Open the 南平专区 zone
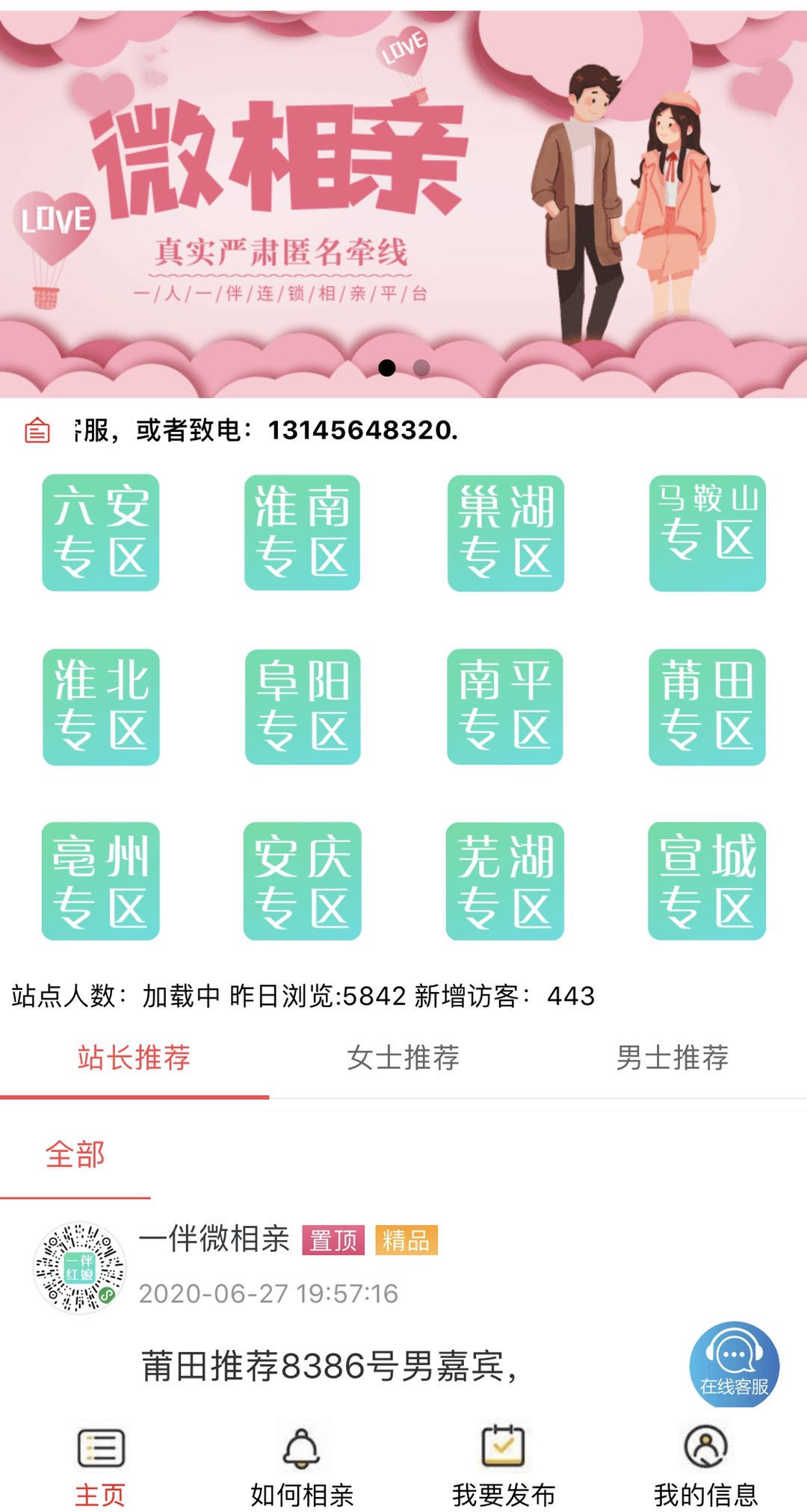 505,707
